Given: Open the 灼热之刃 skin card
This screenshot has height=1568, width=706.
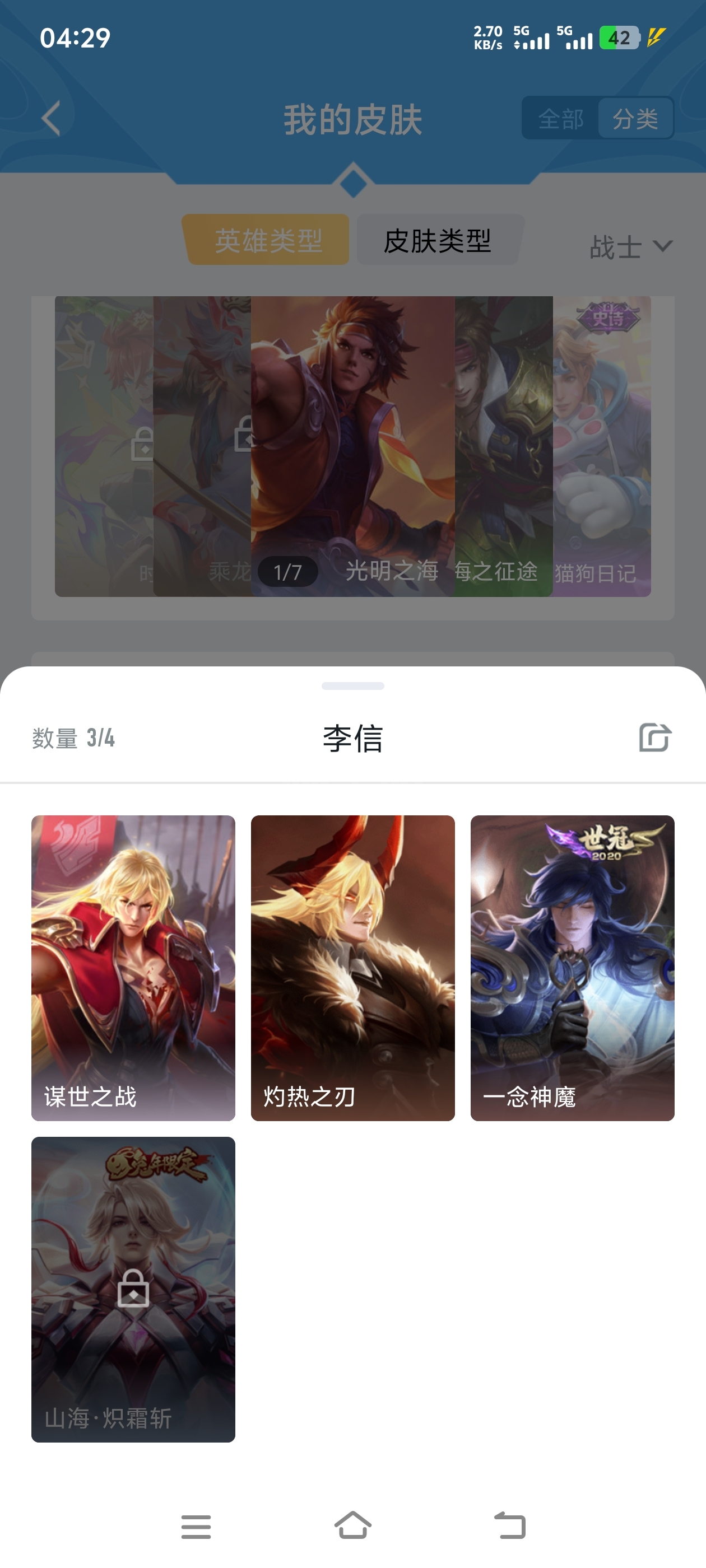Looking at the screenshot, I should [352, 968].
